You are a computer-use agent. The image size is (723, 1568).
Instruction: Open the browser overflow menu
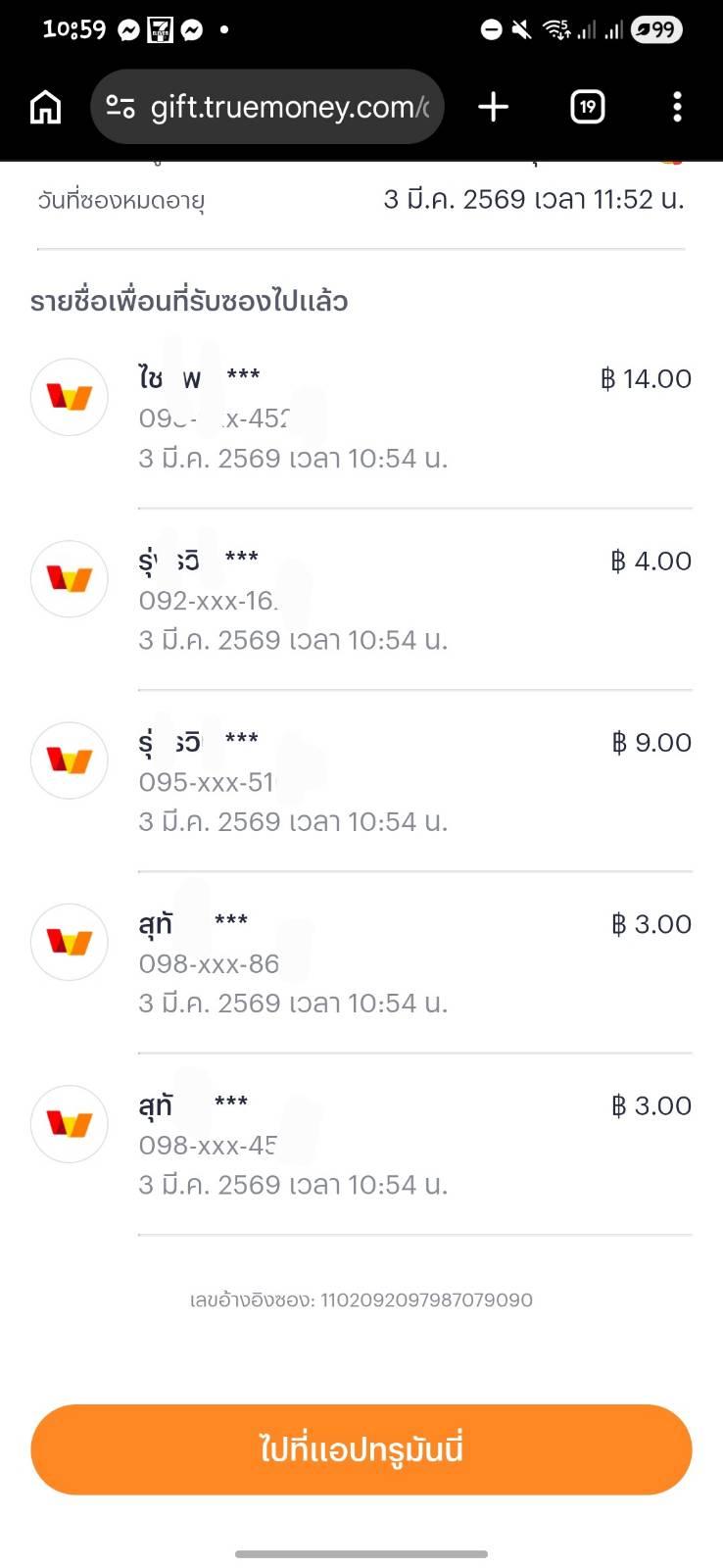click(677, 107)
